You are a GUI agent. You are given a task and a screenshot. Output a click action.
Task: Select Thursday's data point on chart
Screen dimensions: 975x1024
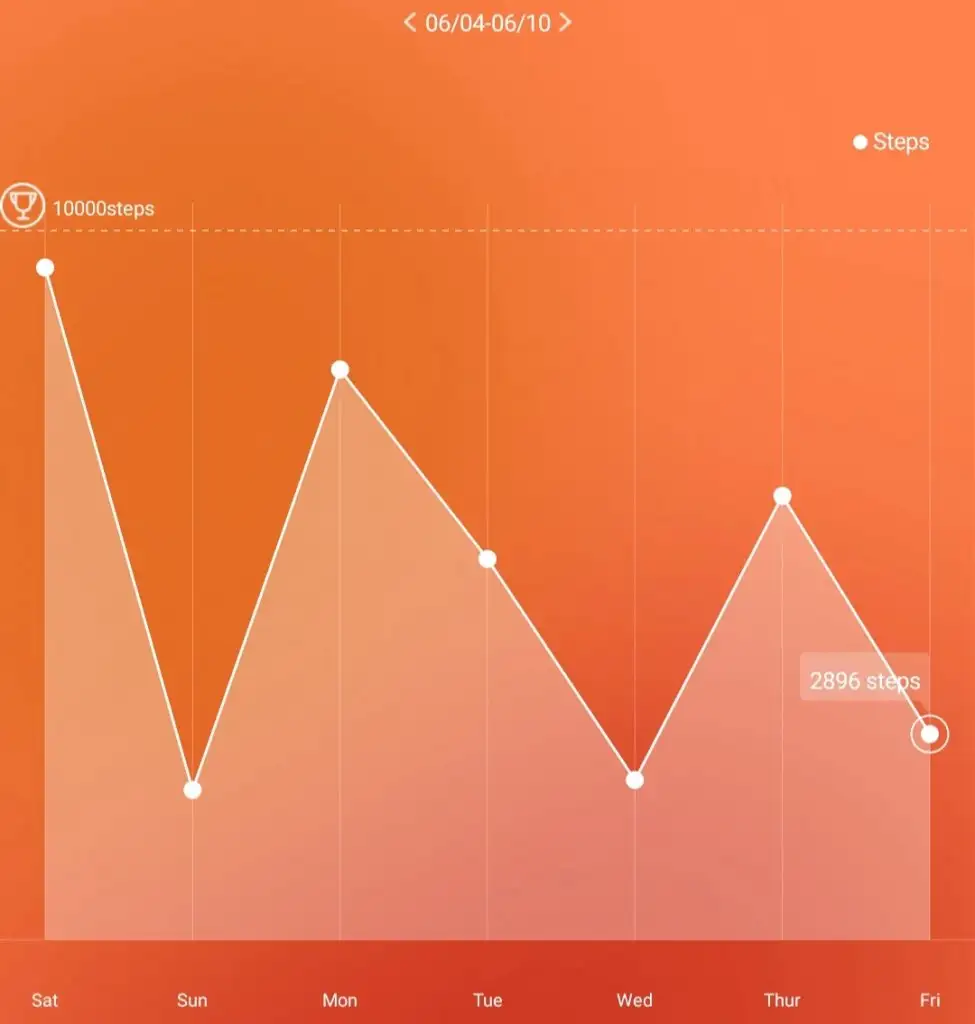pos(782,496)
